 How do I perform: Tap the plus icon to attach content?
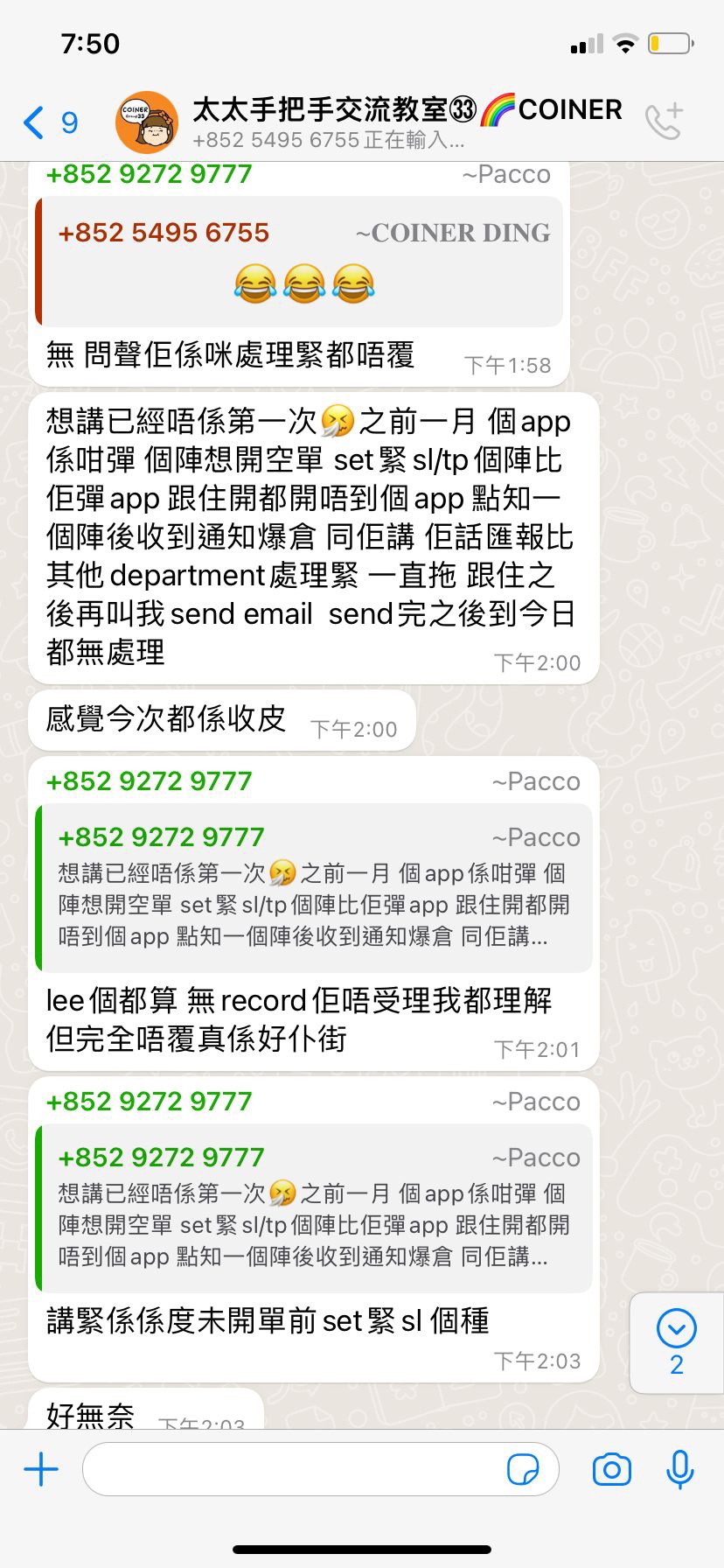[x=40, y=1469]
